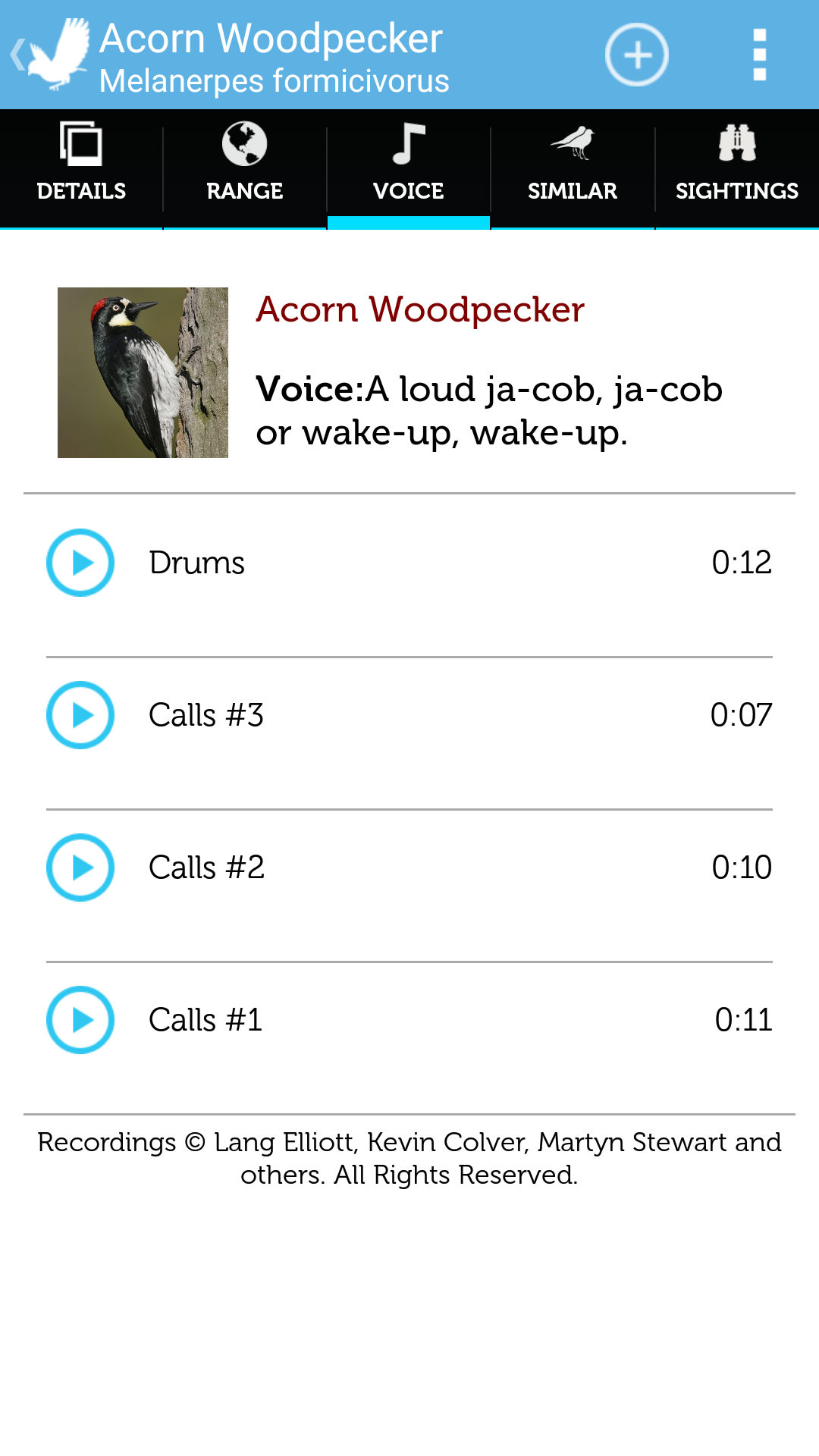Play the Calls #1 recording
This screenshot has height=1456, width=819.
coord(80,1020)
